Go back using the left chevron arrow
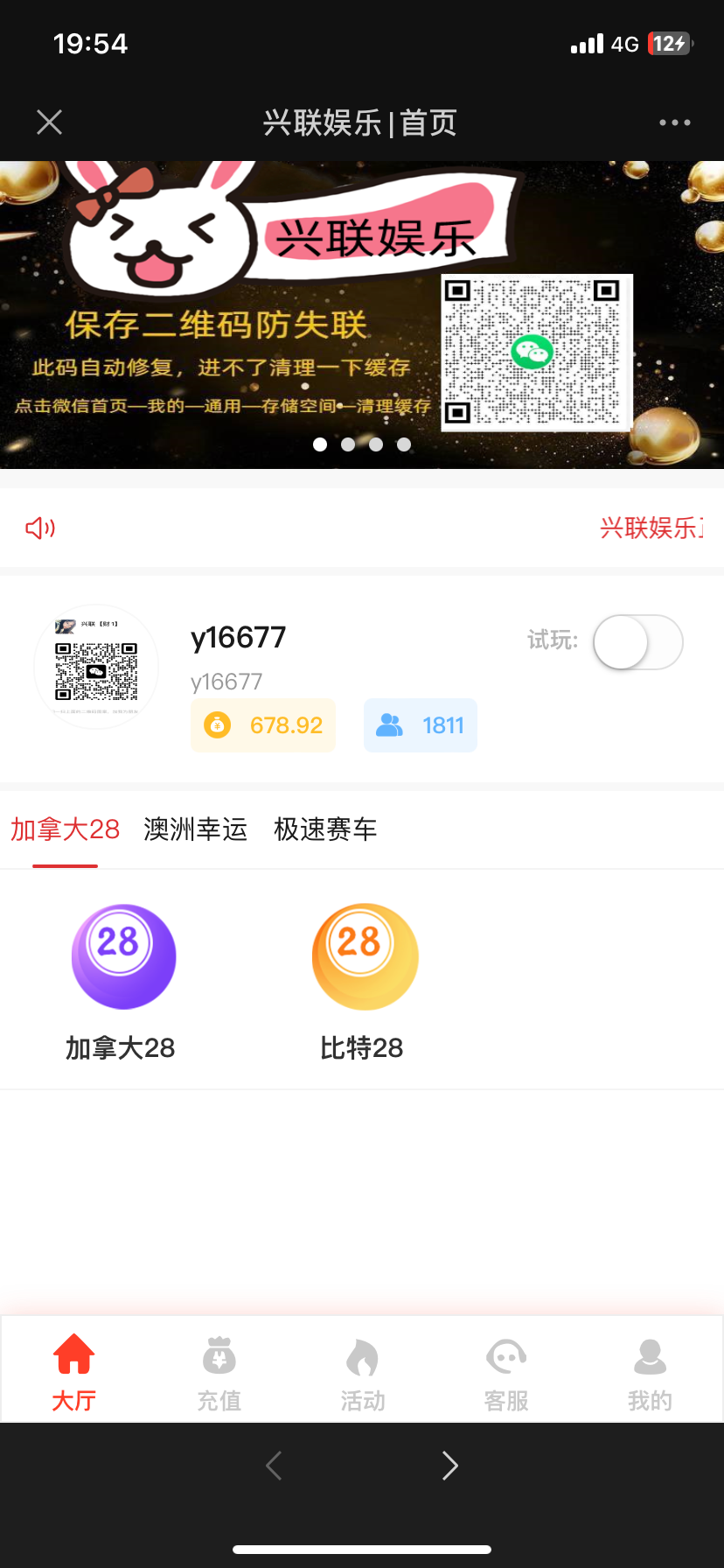The height and width of the screenshot is (1568, 724). (x=273, y=1465)
